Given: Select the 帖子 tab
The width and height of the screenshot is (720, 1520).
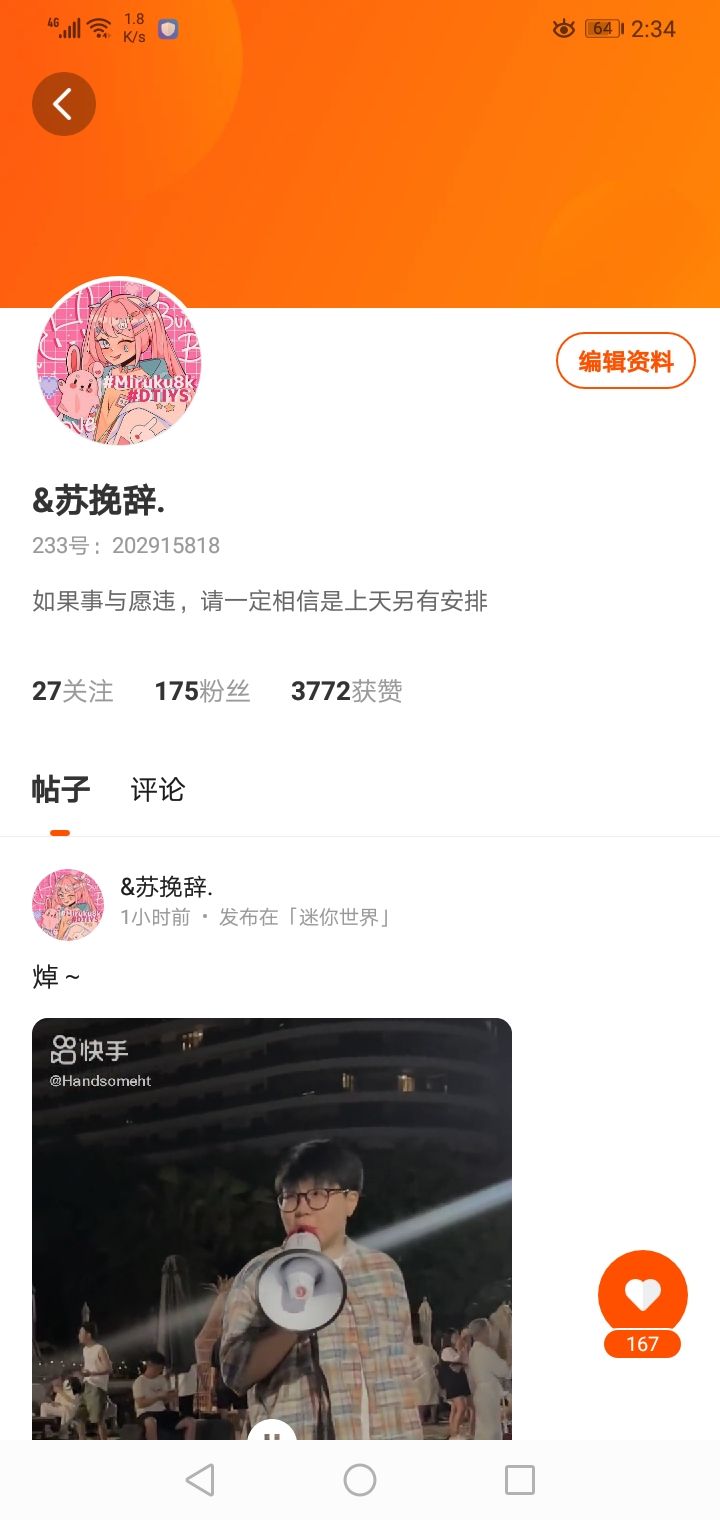Looking at the screenshot, I should (61, 790).
